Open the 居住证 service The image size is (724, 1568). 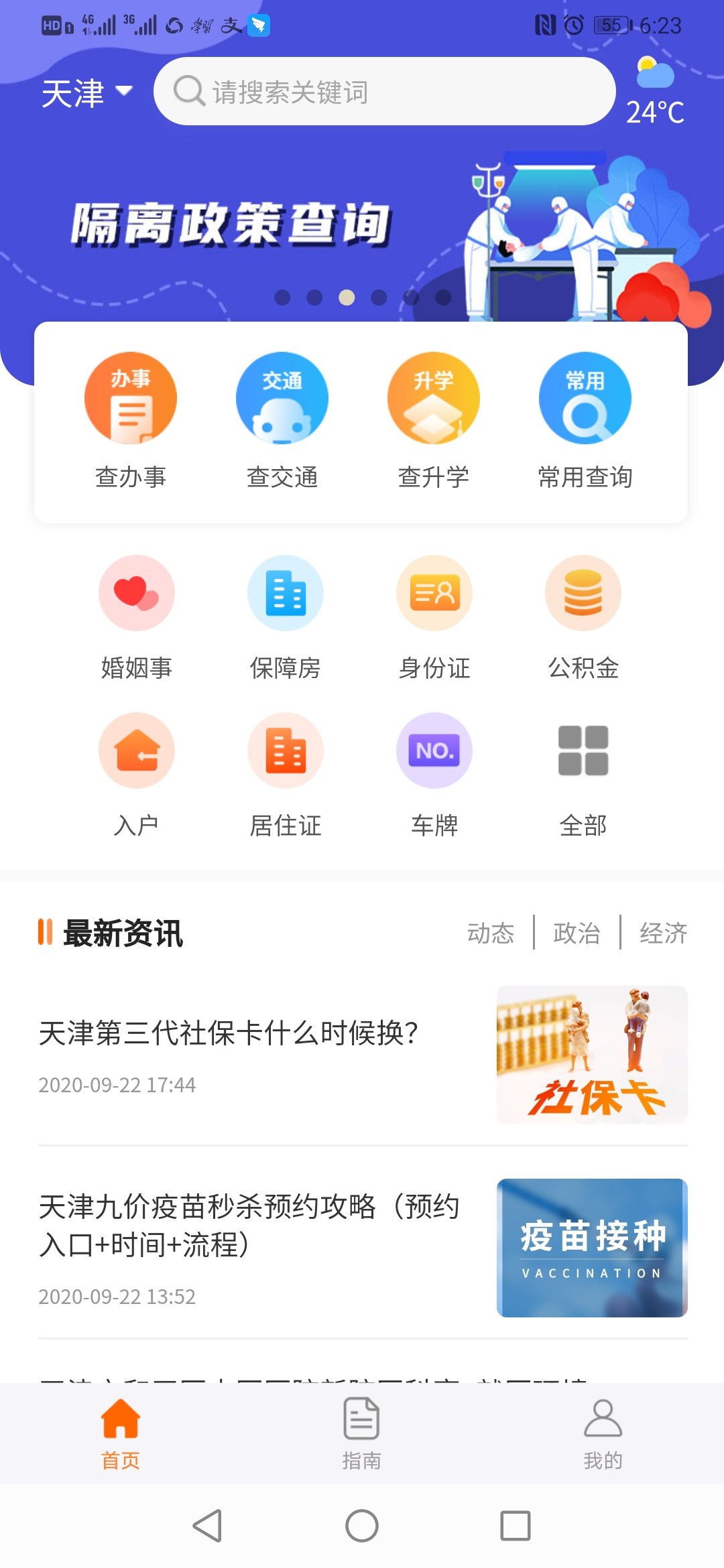point(286,774)
